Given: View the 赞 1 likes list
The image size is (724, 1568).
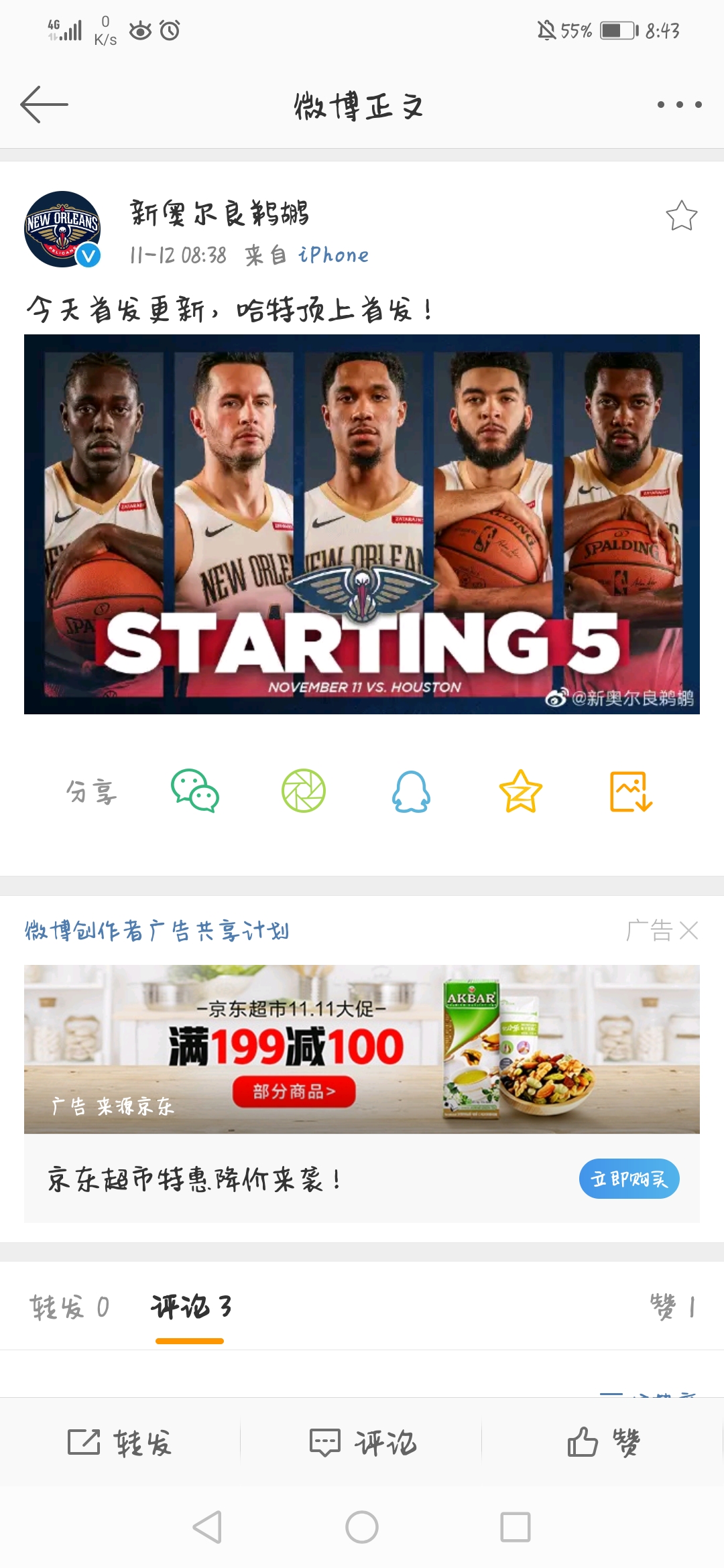Looking at the screenshot, I should click(672, 1307).
